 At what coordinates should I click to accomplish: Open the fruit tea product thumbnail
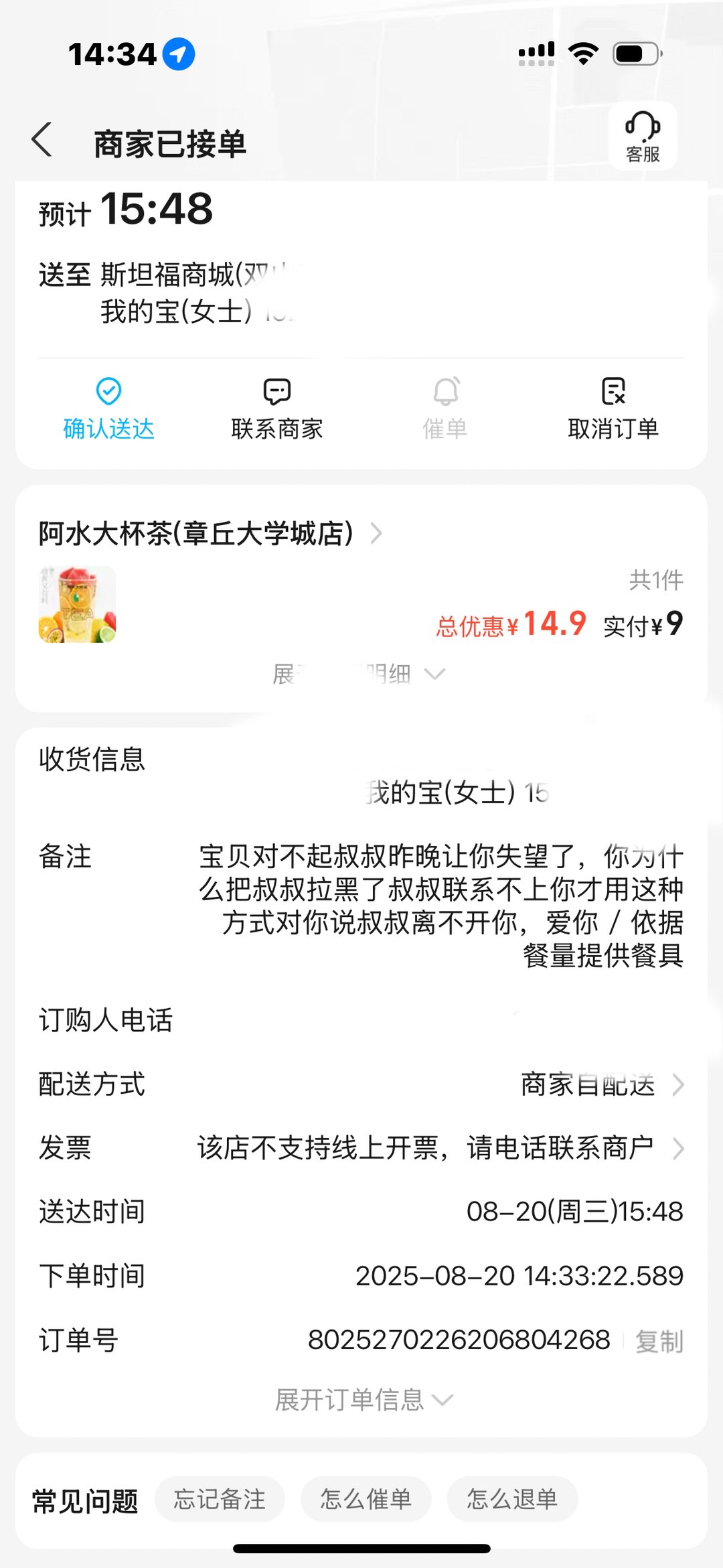(x=77, y=604)
